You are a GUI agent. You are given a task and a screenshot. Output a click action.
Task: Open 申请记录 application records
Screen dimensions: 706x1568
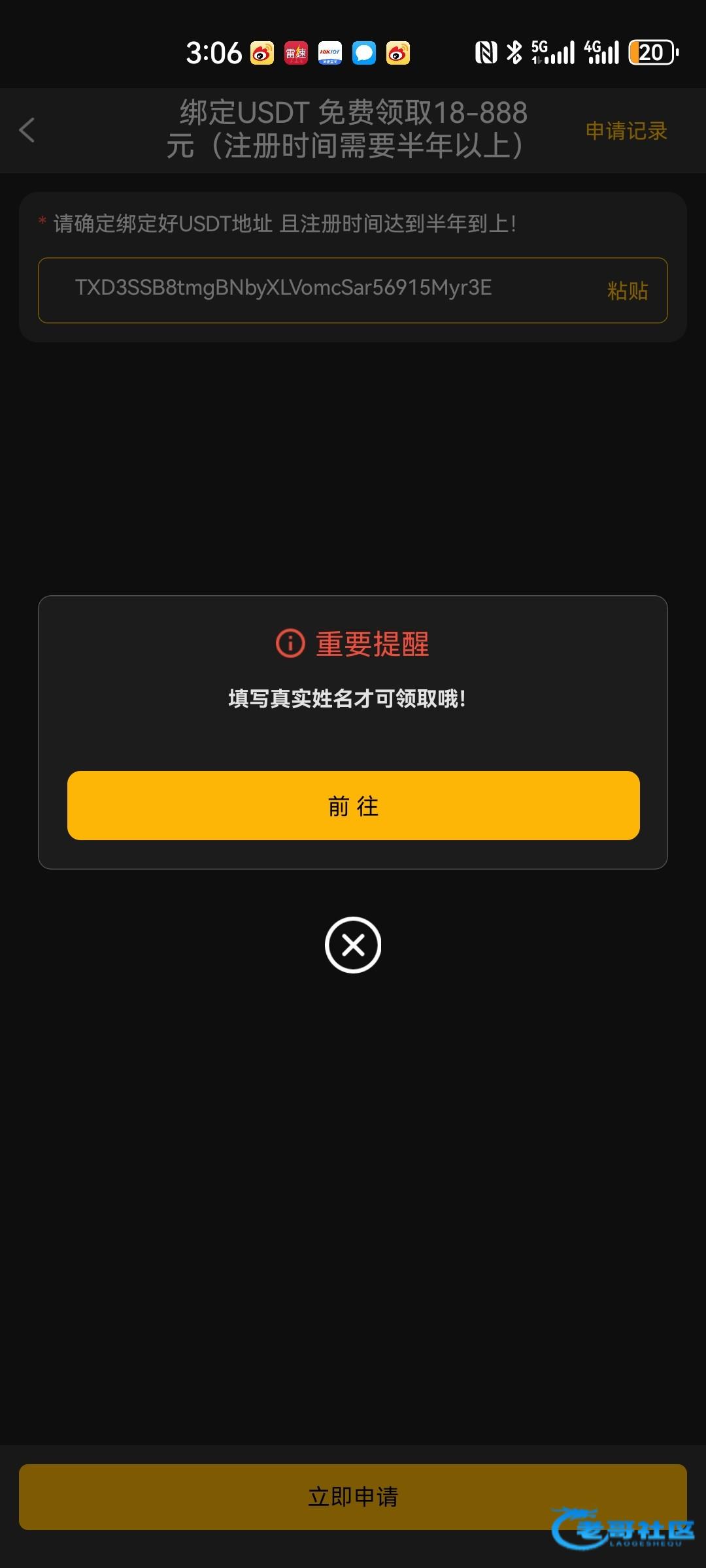[626, 131]
